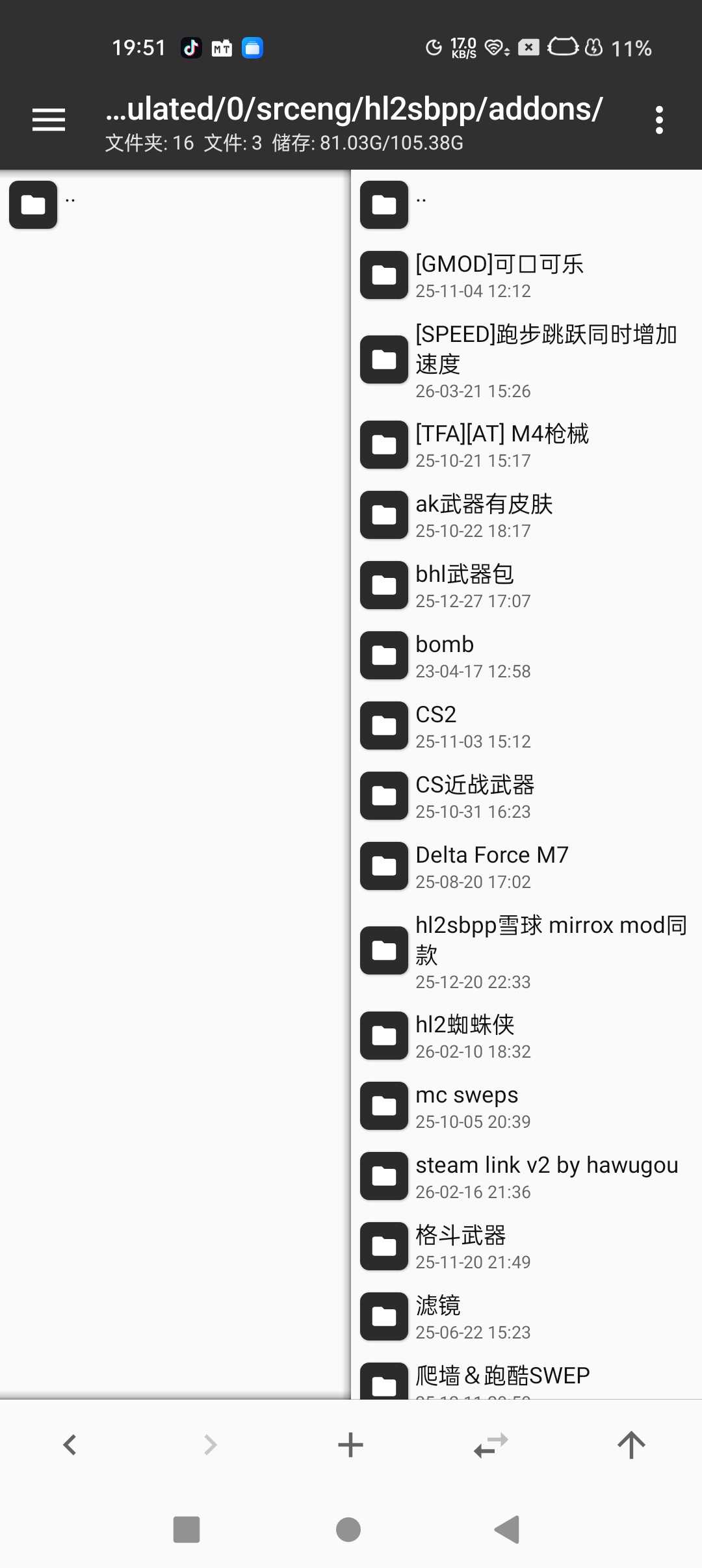Open the [GMOD]可口可乐 folder

click(499, 275)
